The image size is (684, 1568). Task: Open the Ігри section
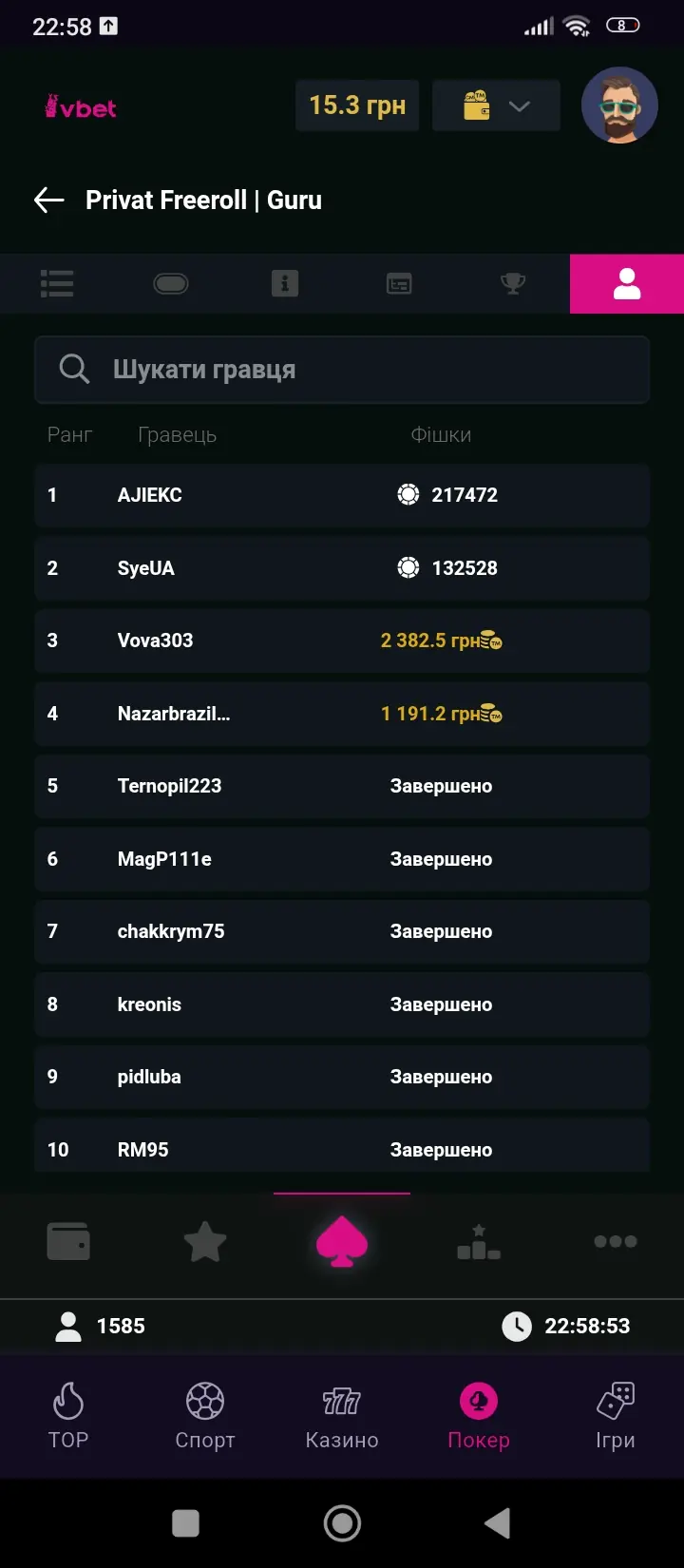coord(616,1416)
